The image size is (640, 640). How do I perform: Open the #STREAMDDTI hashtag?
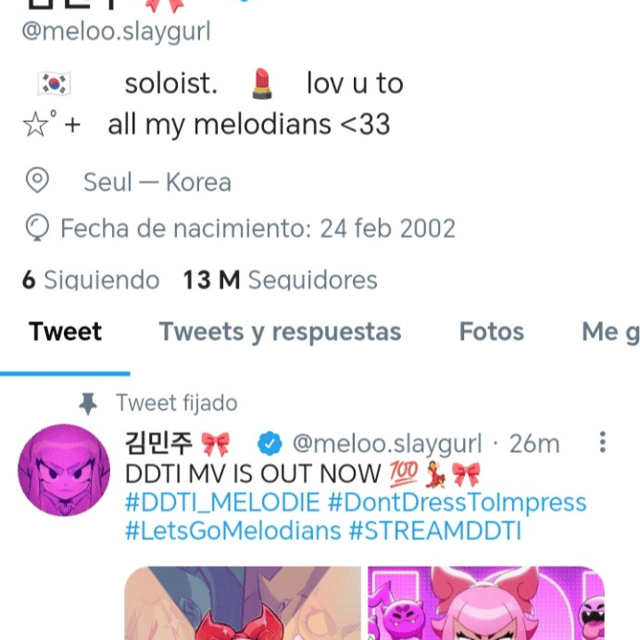[x=435, y=531]
